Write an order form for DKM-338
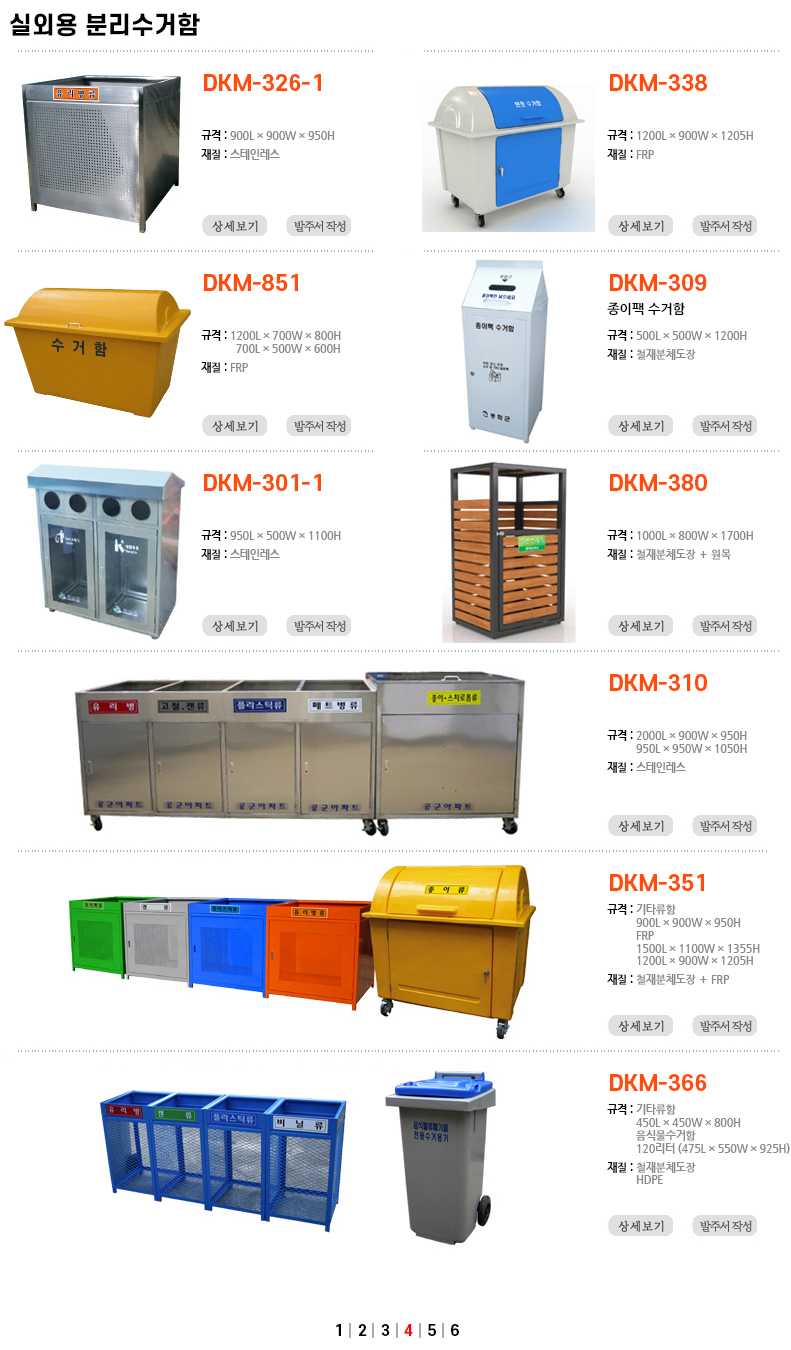The height and width of the screenshot is (1350, 791). pos(724,226)
